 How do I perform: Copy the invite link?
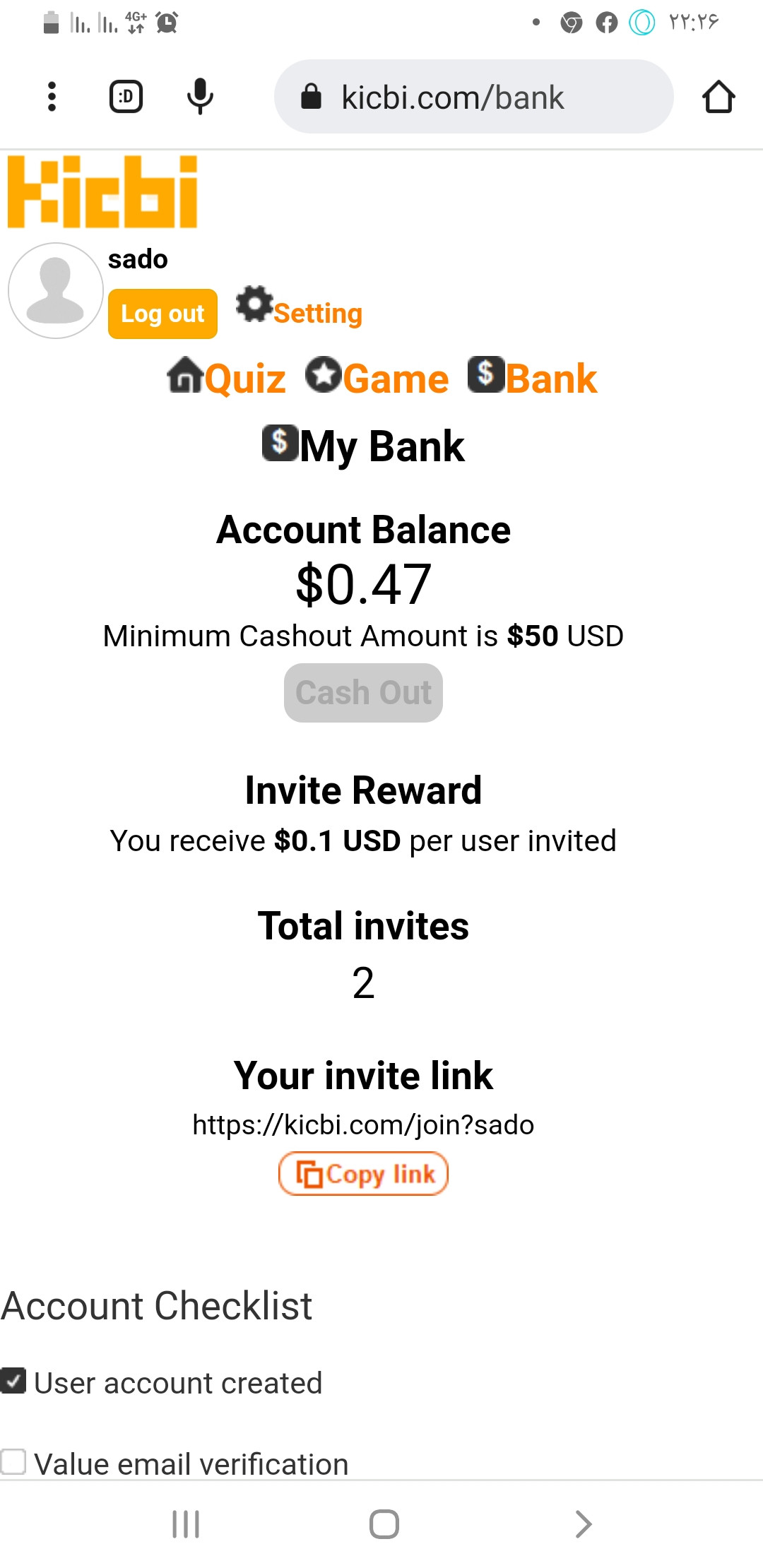point(363,1174)
